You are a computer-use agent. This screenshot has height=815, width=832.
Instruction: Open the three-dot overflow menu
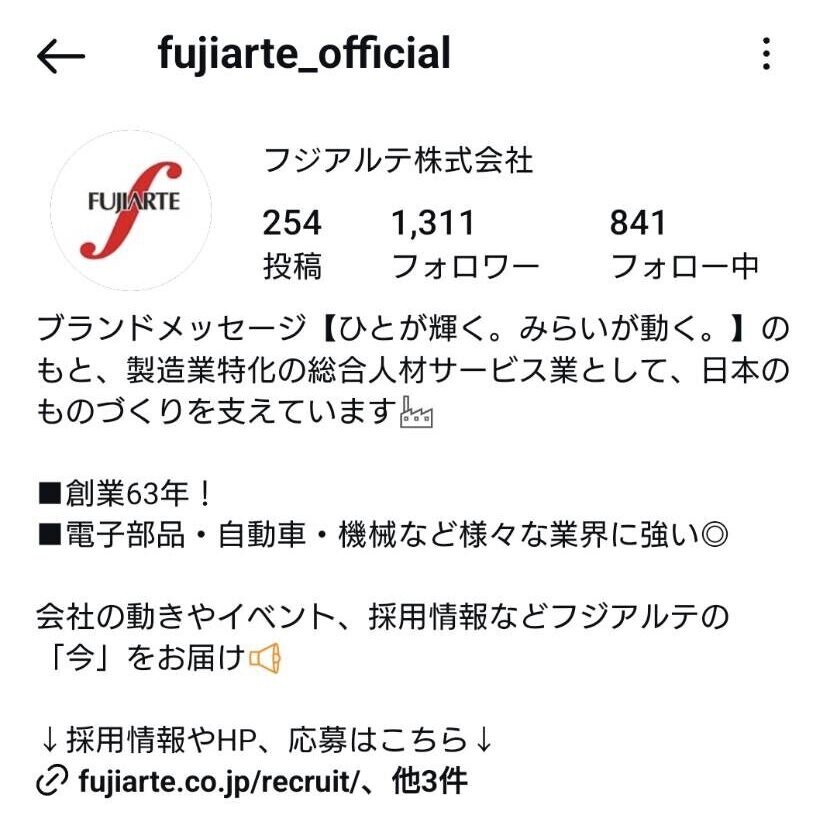[766, 54]
